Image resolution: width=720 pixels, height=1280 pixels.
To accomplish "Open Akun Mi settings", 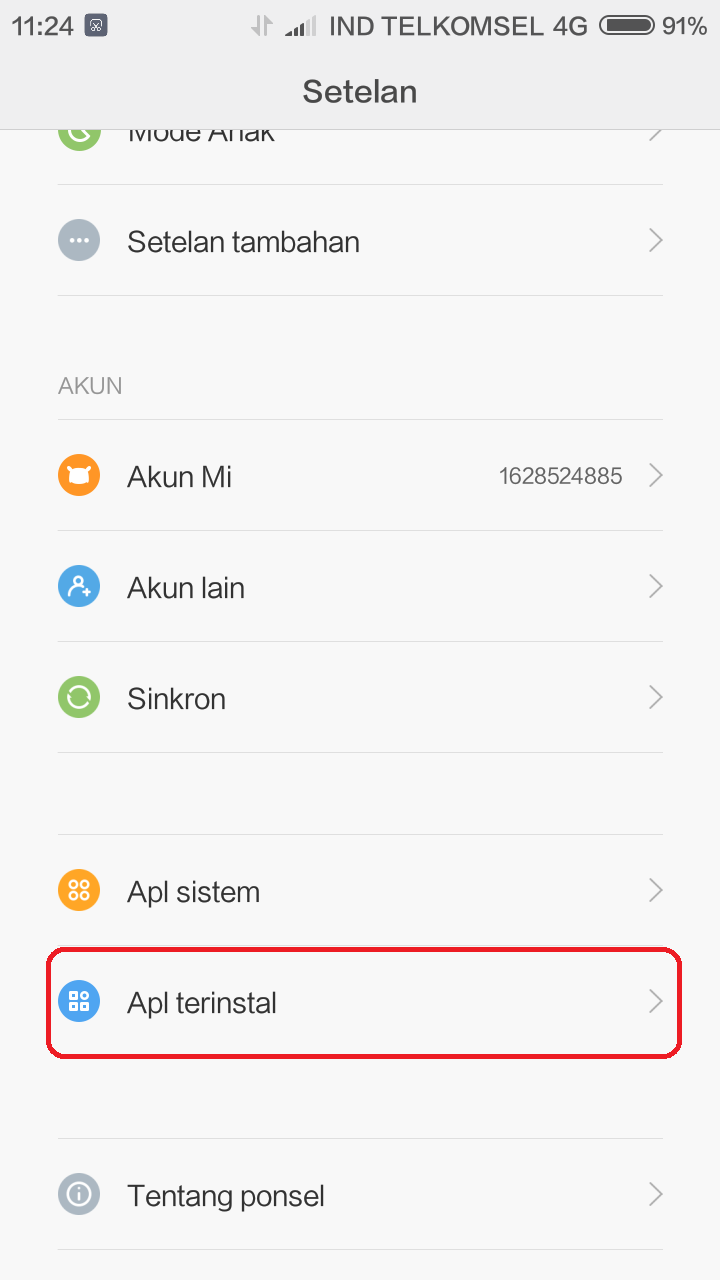I will click(x=360, y=476).
